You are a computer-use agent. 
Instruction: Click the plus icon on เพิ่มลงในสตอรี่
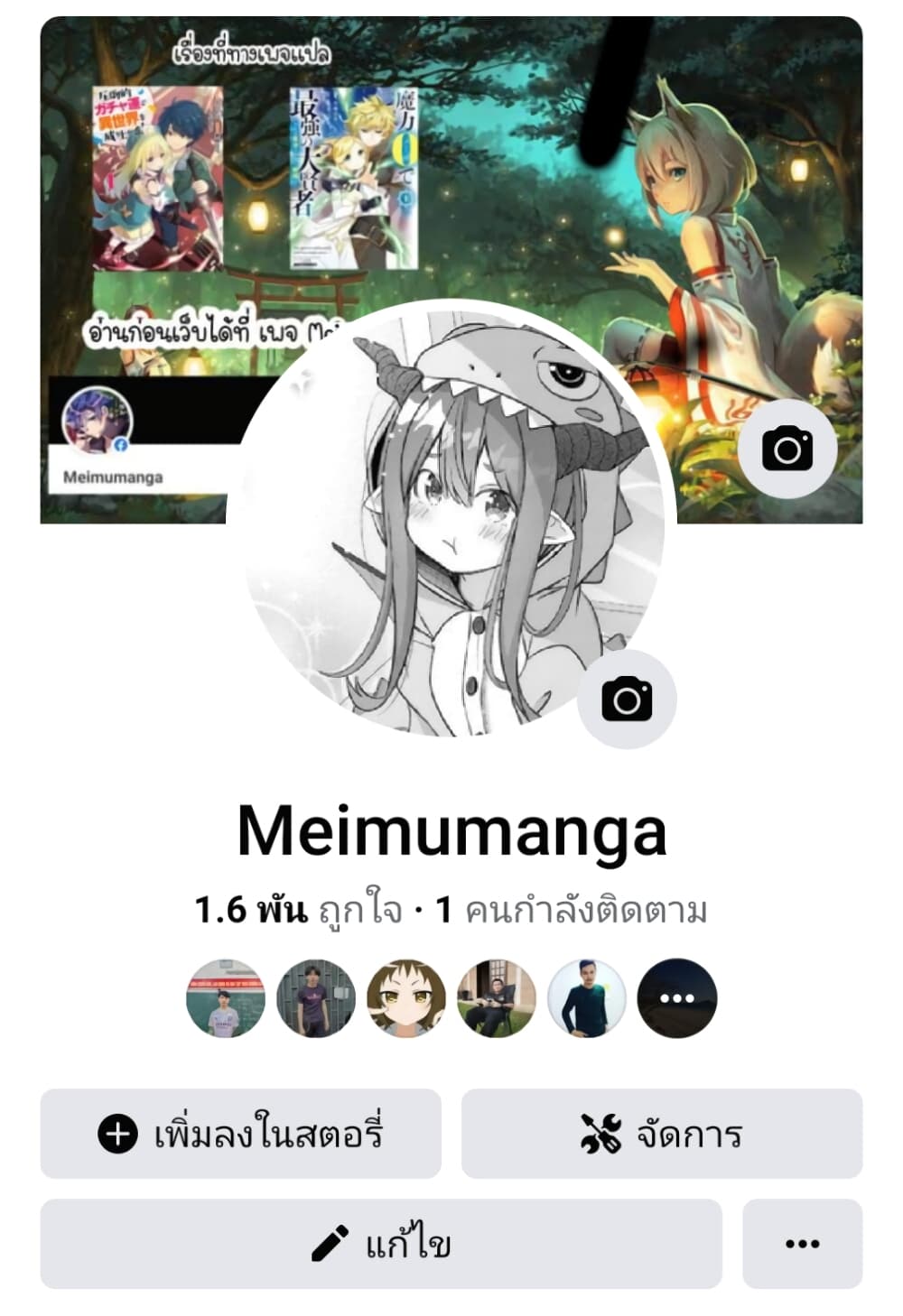(x=116, y=1136)
